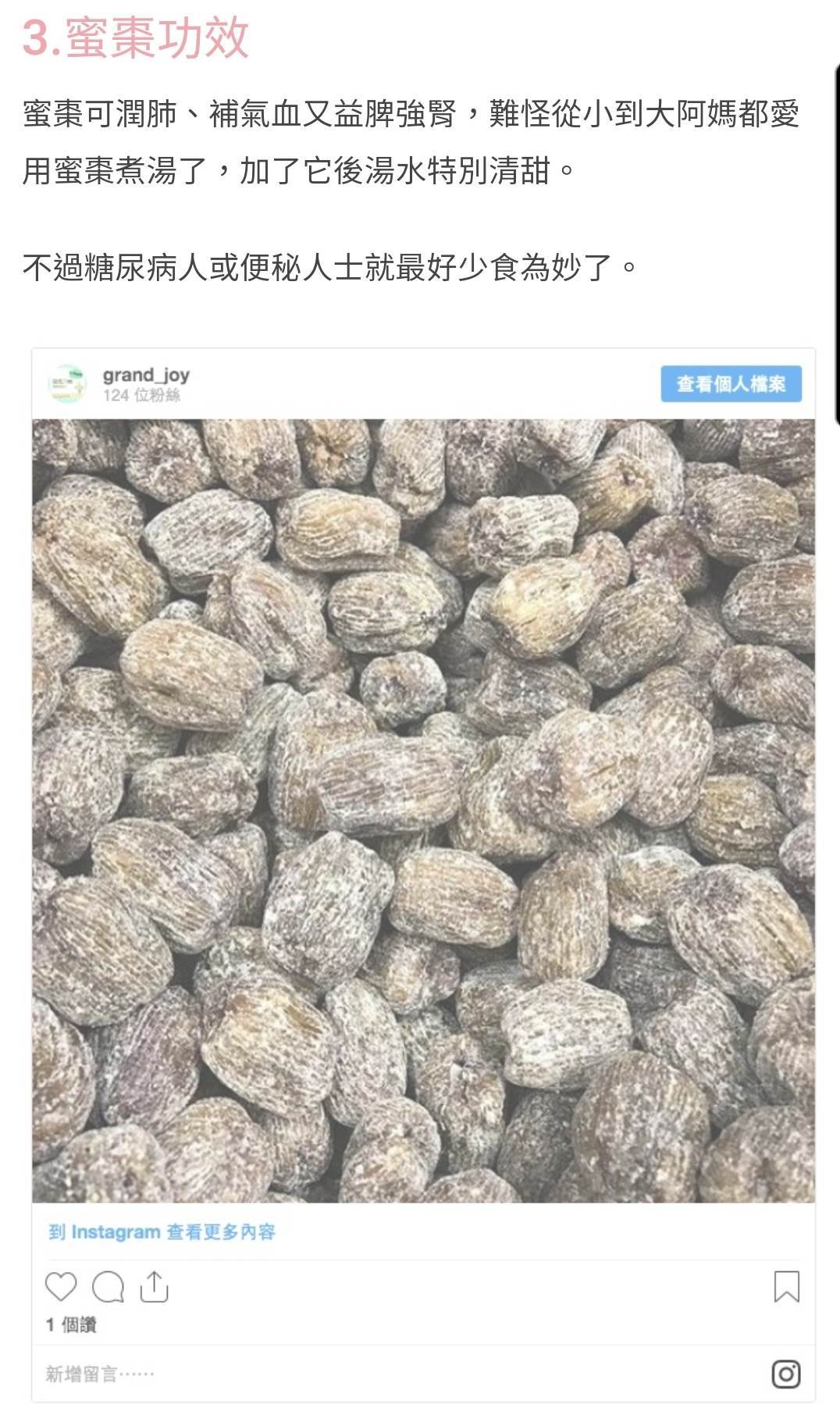
Task: Tap the 新增留言 comment field
Action: click(x=100, y=1374)
